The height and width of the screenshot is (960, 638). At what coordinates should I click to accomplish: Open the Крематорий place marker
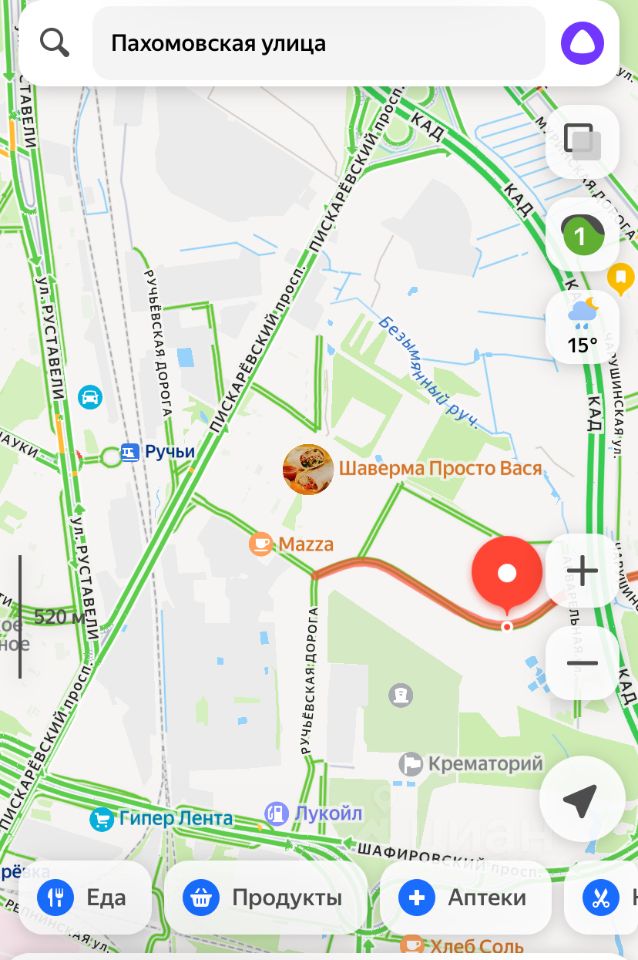point(411,765)
